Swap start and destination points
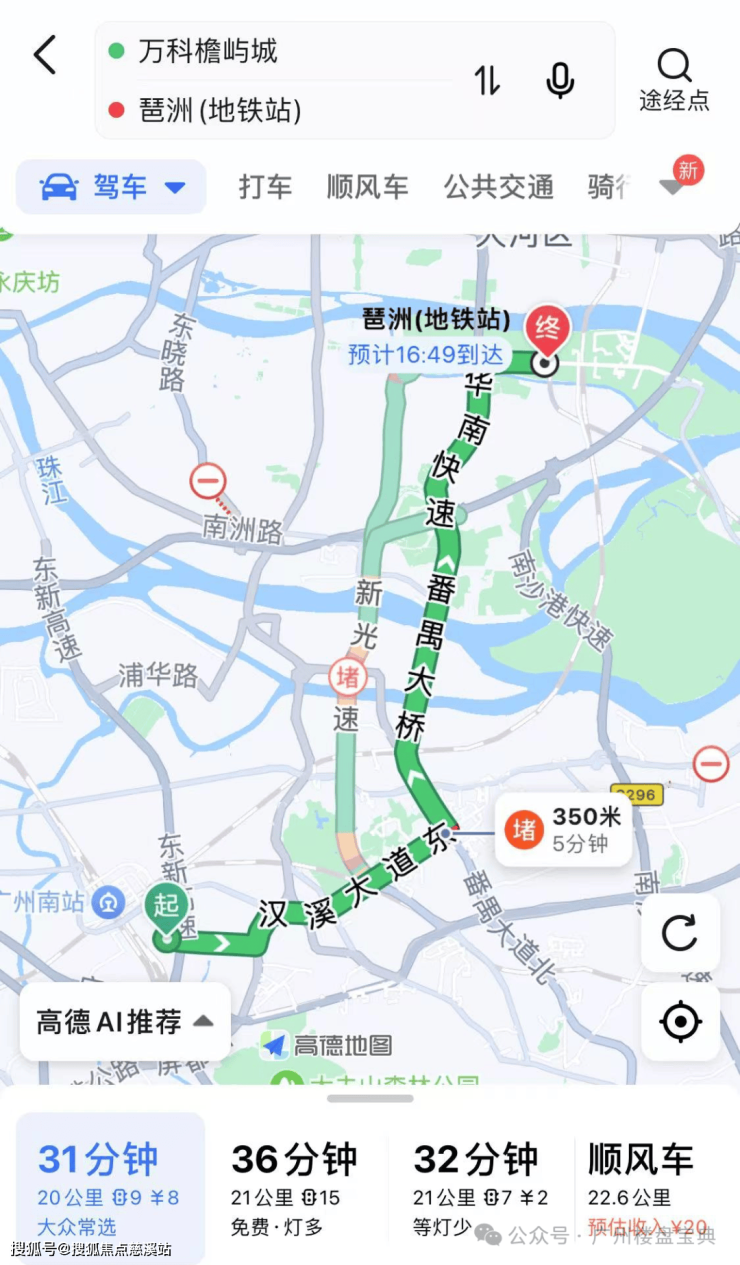 coord(486,80)
